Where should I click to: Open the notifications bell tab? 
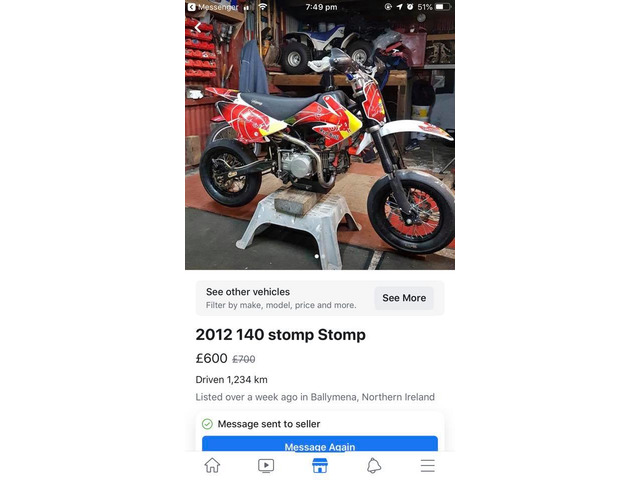coord(374,465)
